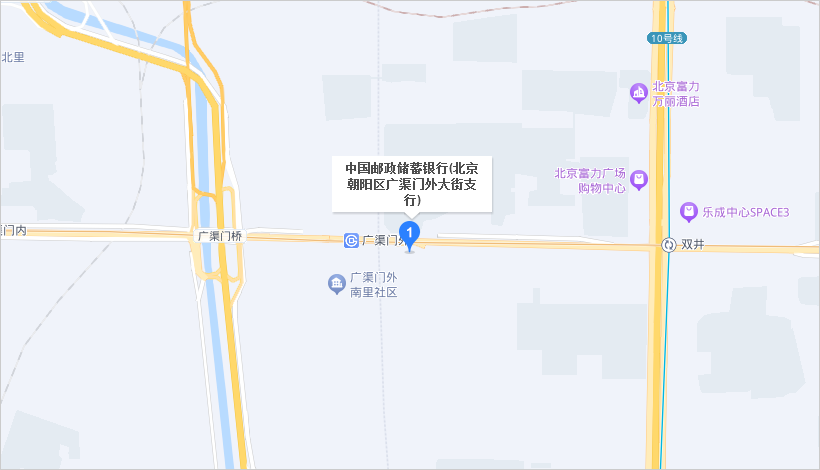This screenshot has height=470, width=820.
Task: Select the 北京富力万丽酒店 hotel marker
Action: 638,94
